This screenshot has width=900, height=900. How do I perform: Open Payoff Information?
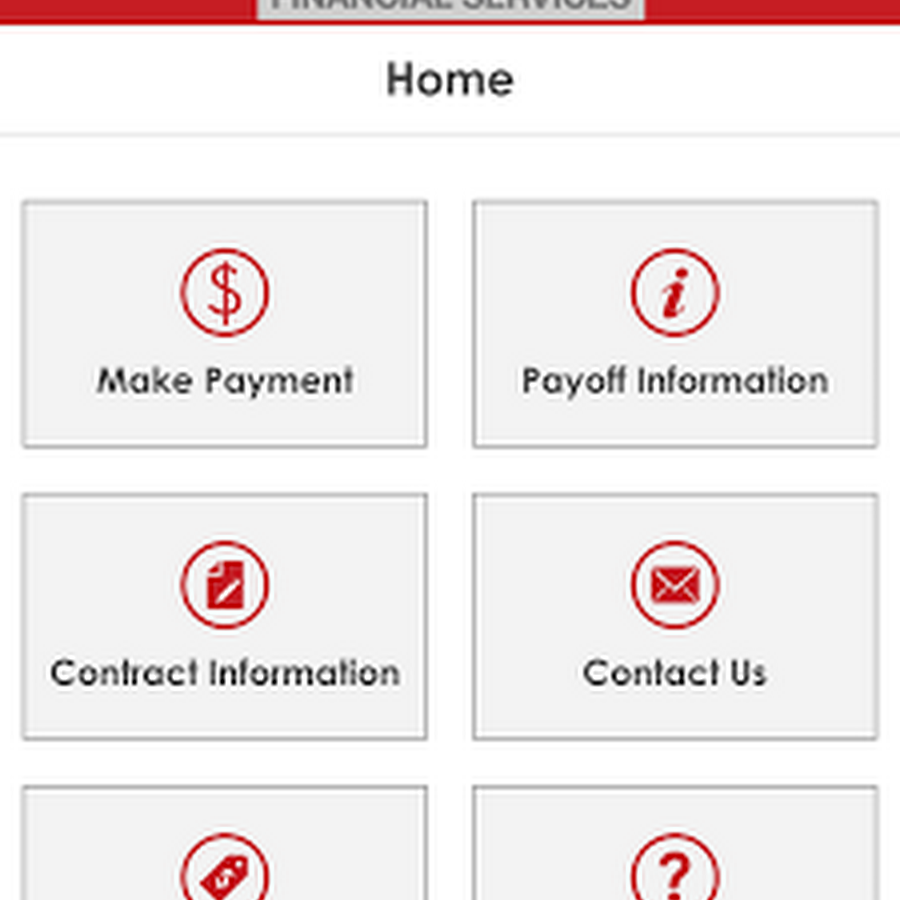click(x=675, y=323)
